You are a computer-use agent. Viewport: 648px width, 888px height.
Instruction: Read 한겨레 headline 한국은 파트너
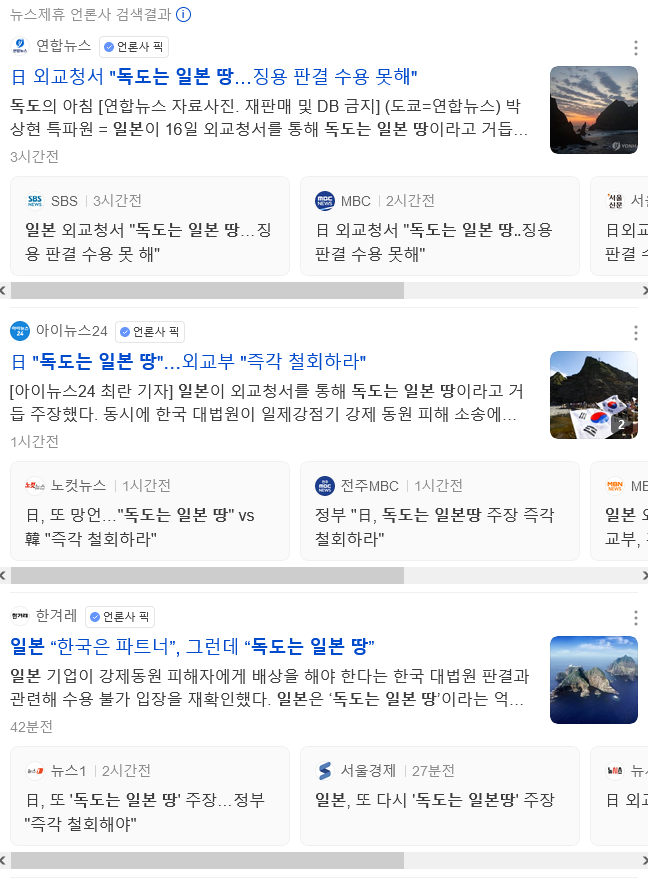tap(192, 646)
